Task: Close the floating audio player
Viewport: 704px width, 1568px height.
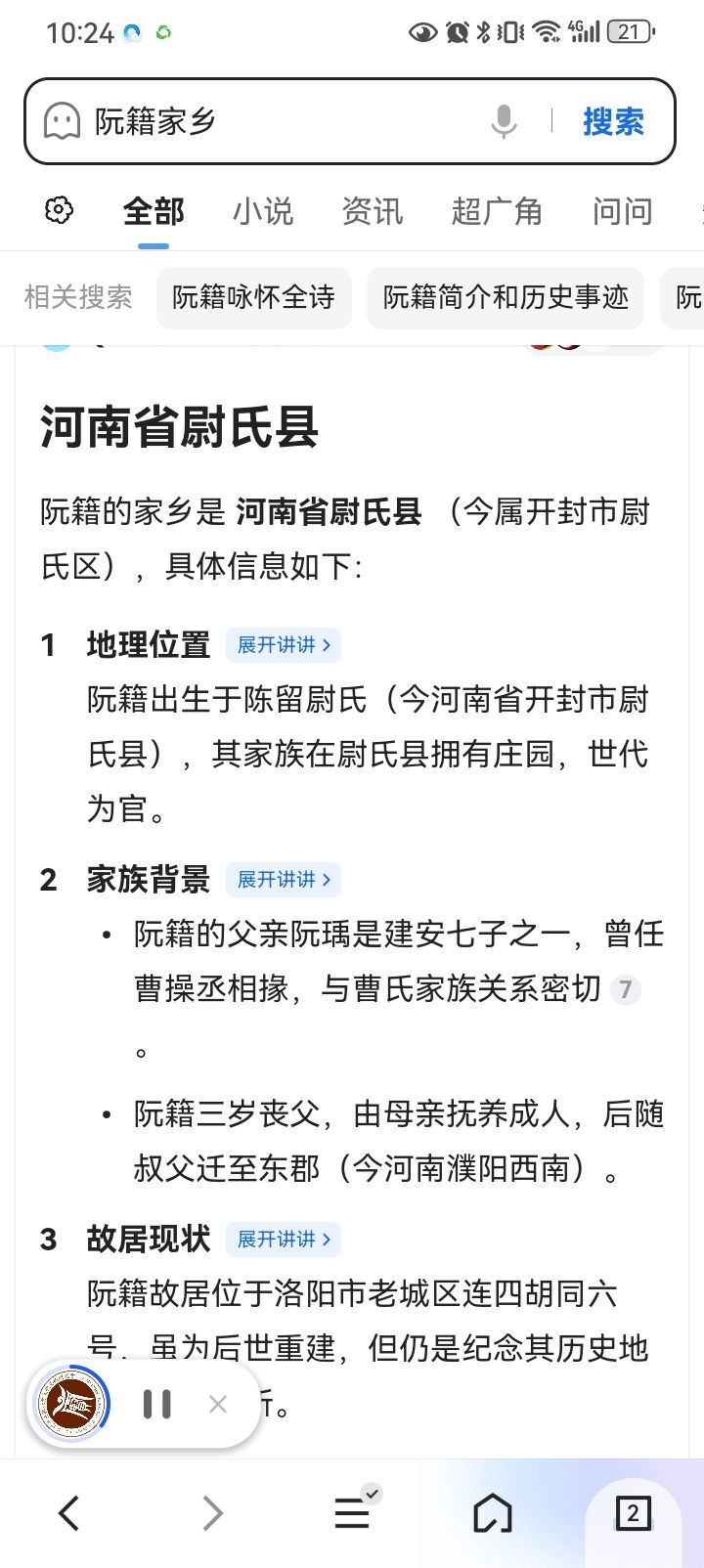Action: (x=218, y=1405)
